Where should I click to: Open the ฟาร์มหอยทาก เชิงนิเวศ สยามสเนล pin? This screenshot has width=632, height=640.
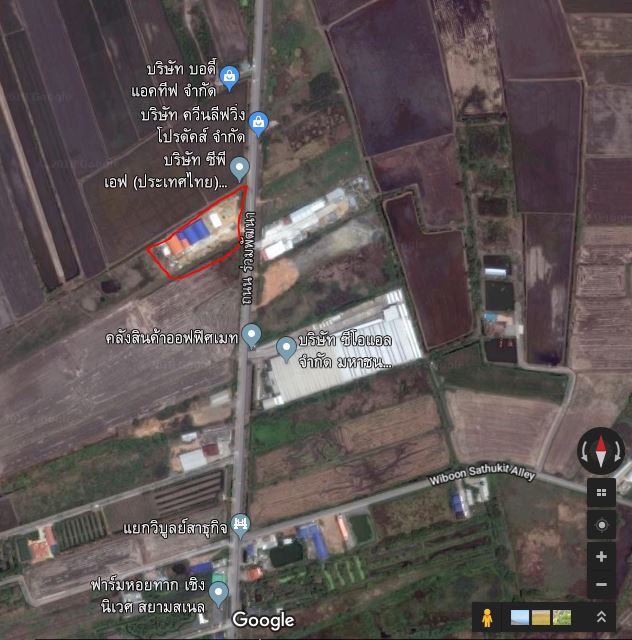pyautogui.click(x=219, y=592)
